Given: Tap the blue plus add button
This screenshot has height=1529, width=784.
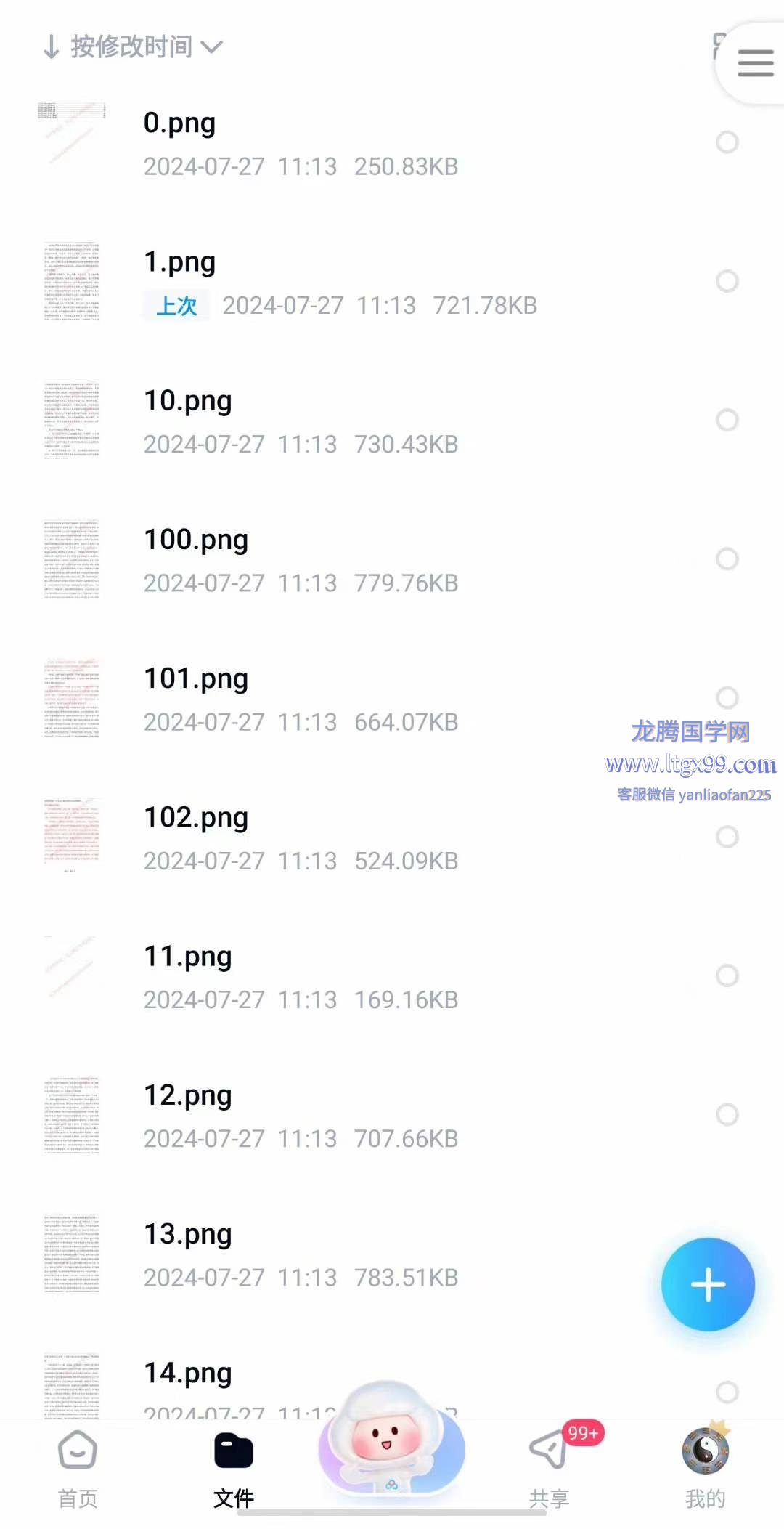Looking at the screenshot, I should (x=708, y=1284).
